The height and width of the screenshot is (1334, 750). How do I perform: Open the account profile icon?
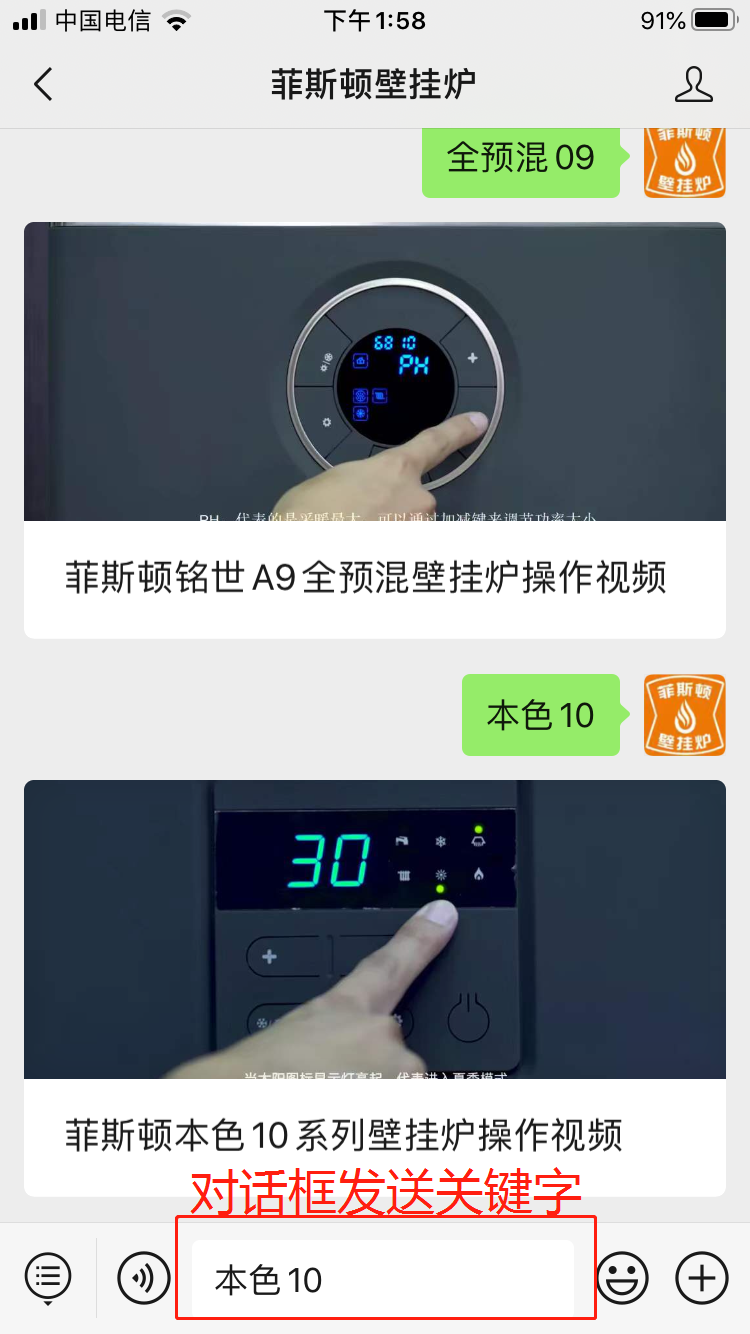tap(693, 84)
